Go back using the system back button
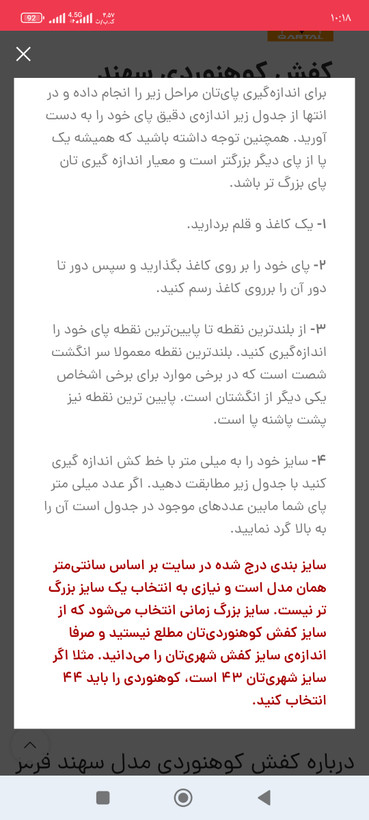This screenshot has height=820, width=369. [x=264, y=798]
